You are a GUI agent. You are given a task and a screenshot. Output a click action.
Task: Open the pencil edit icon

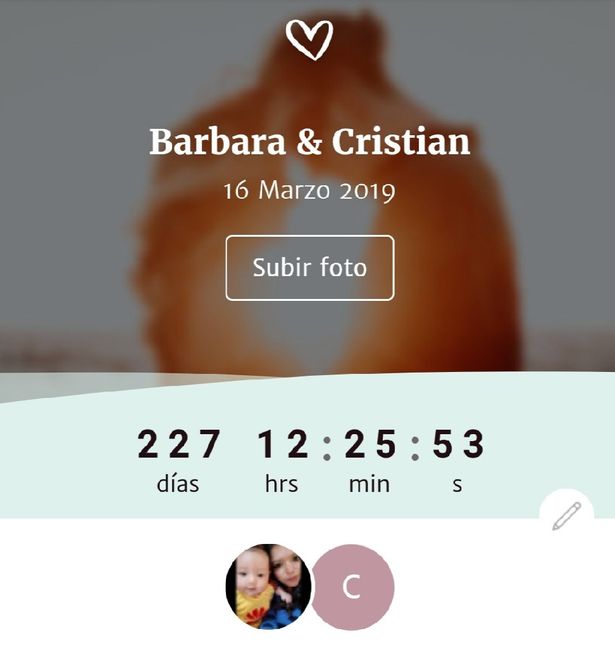[x=566, y=517]
